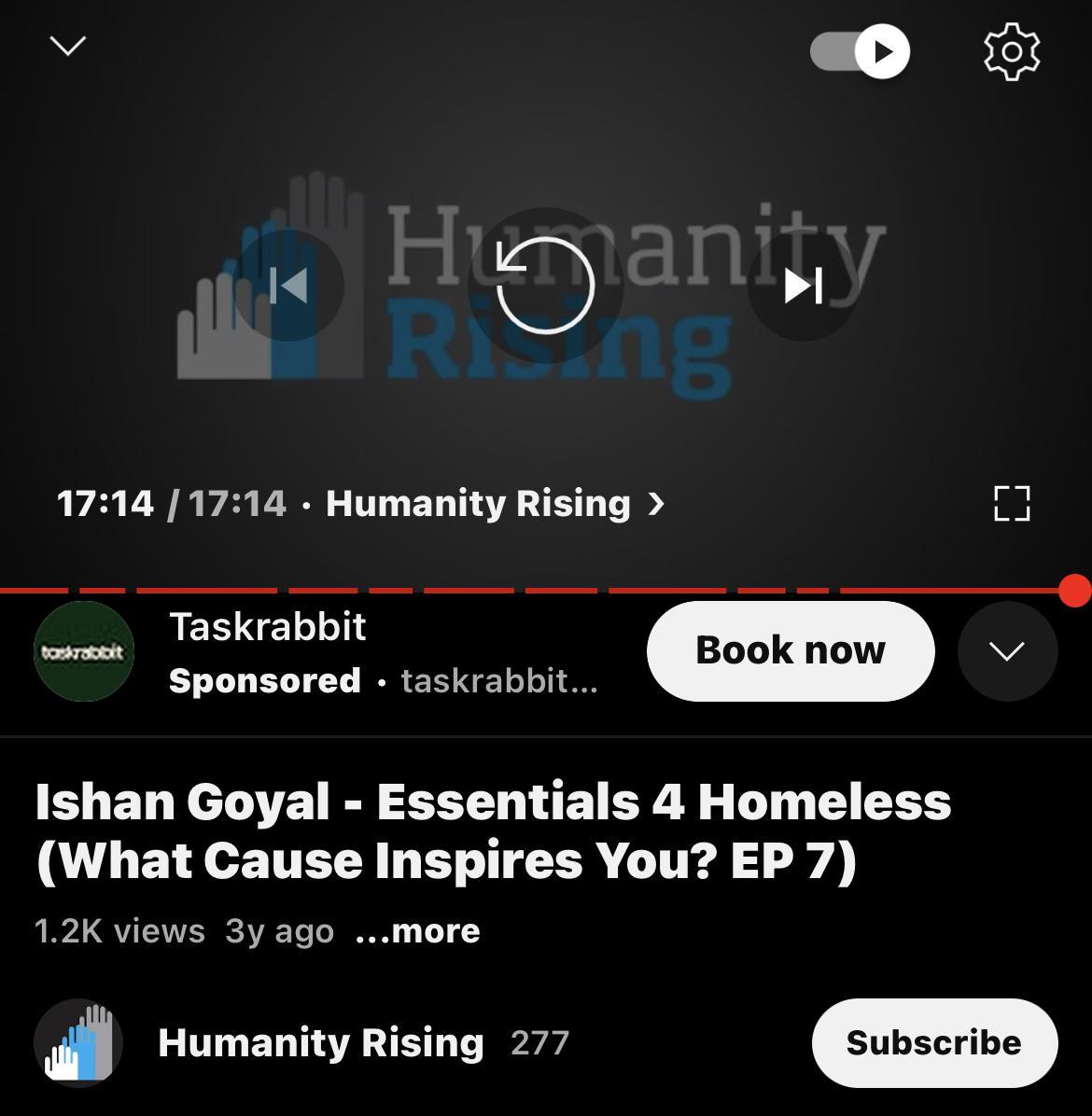The width and height of the screenshot is (1092, 1116).
Task: Skip to previous video
Action: coord(288,286)
